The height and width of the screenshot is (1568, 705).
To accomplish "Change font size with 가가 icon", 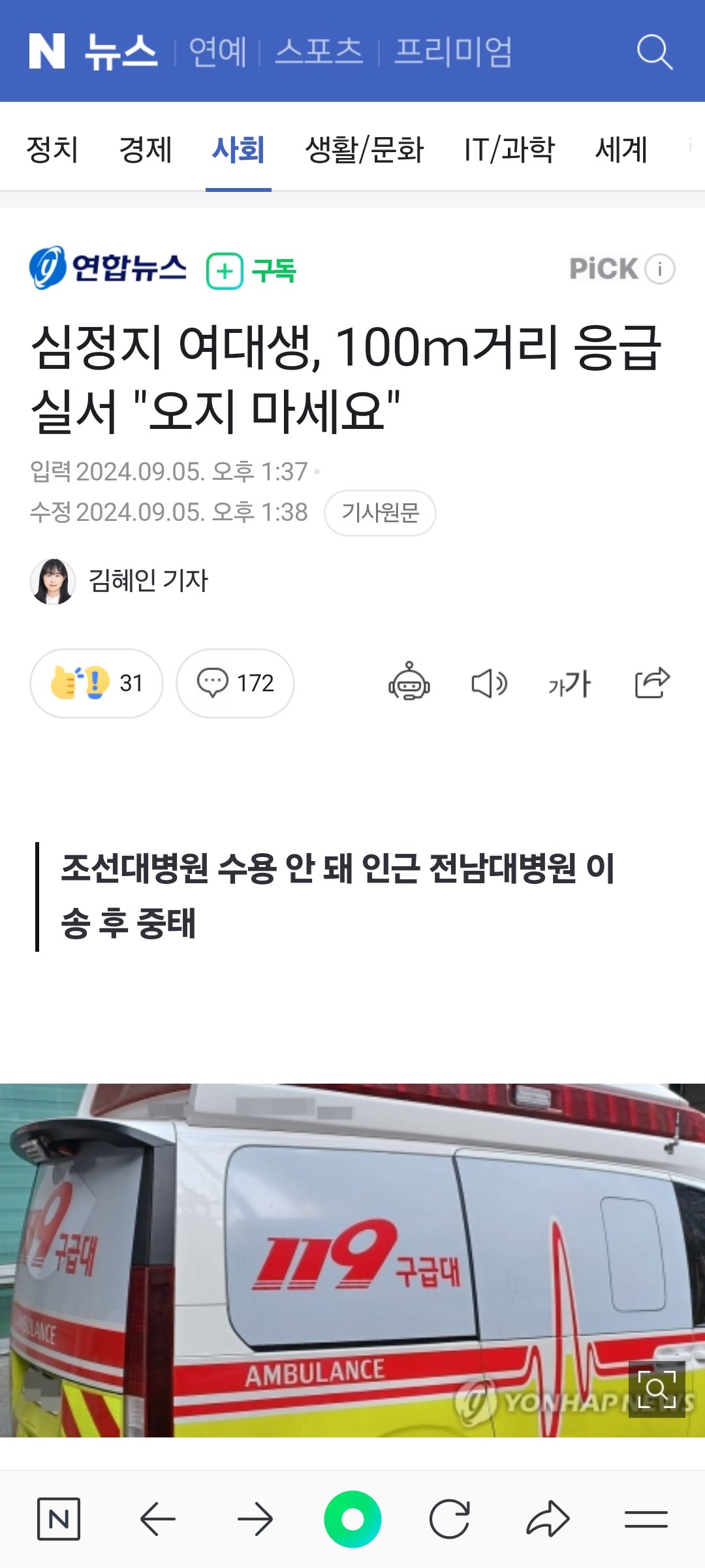I will 569,683.
